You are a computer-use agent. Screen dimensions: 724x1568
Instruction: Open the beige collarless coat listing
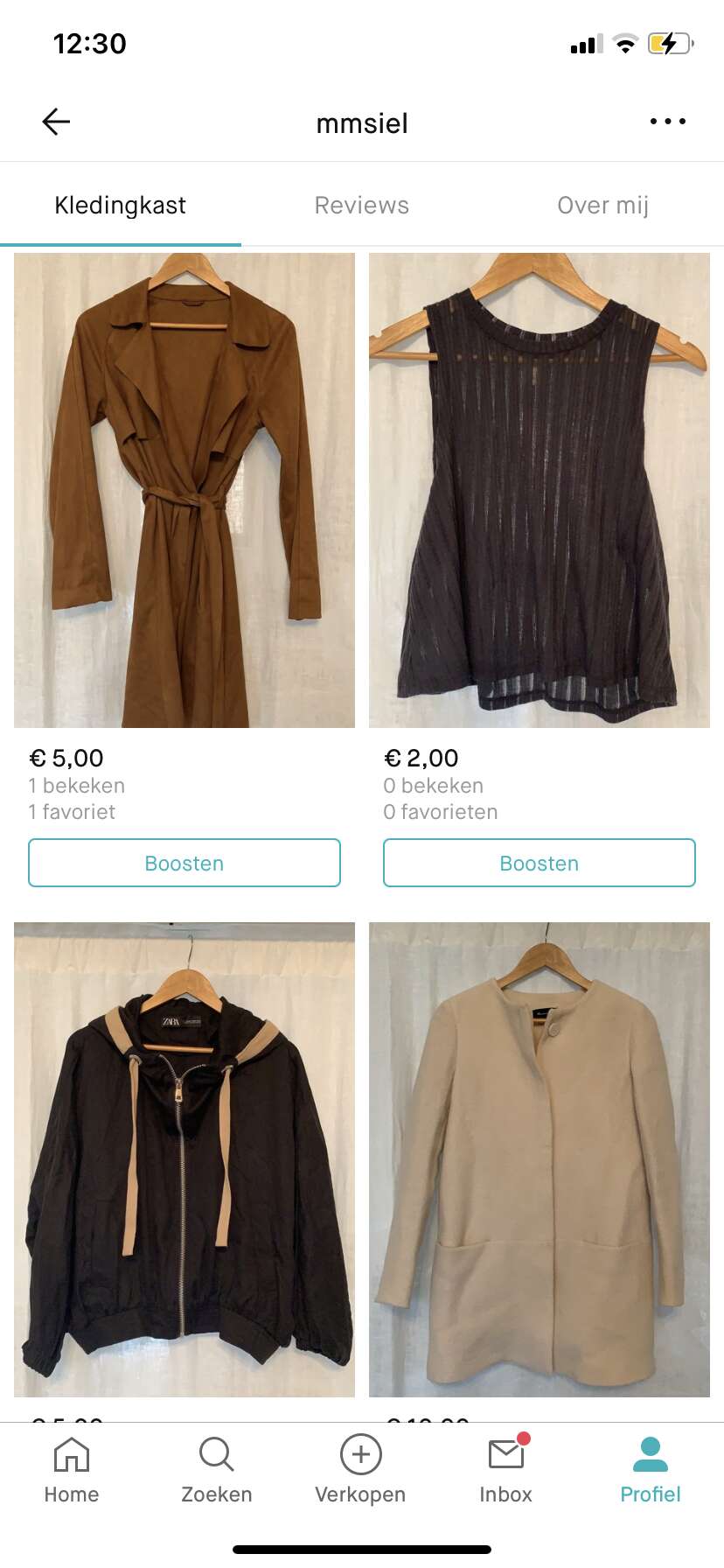click(x=539, y=1159)
